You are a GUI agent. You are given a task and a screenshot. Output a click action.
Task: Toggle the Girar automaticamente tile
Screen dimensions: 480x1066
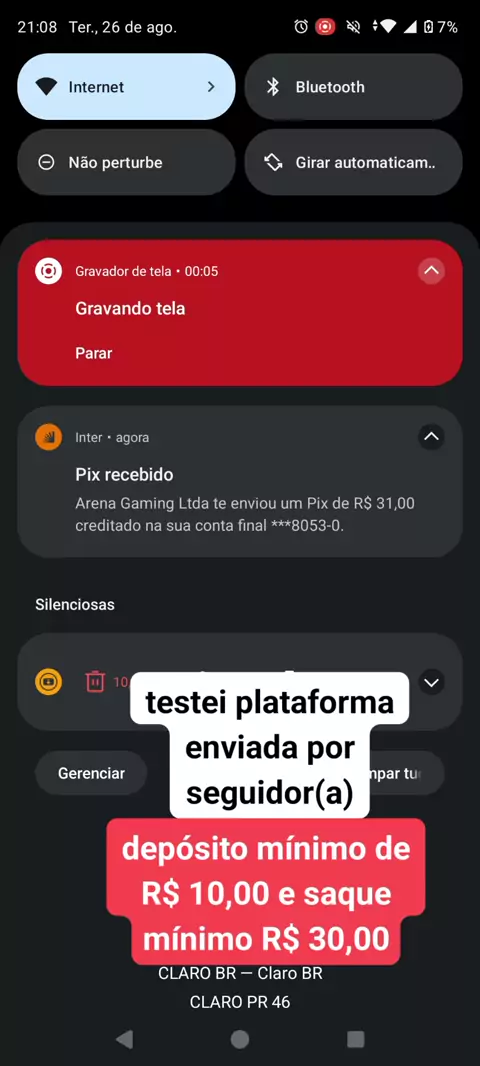[x=353, y=162]
